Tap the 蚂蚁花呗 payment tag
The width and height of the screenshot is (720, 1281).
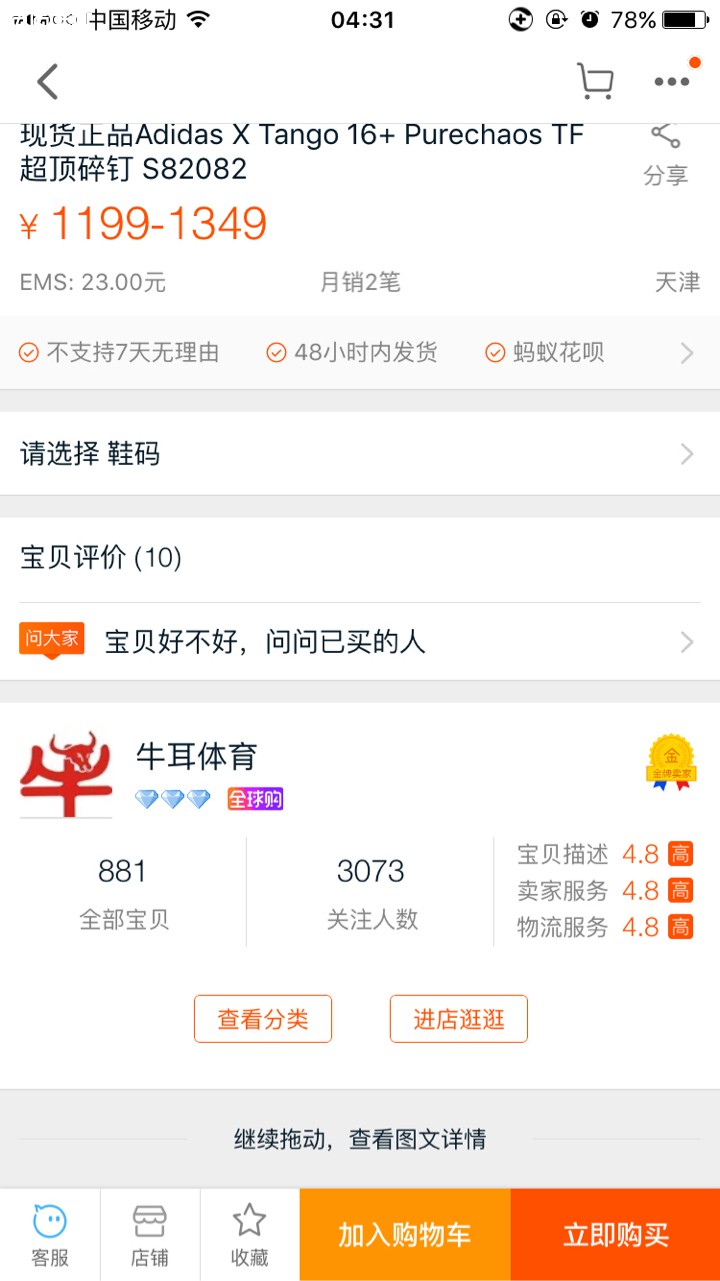click(545, 352)
